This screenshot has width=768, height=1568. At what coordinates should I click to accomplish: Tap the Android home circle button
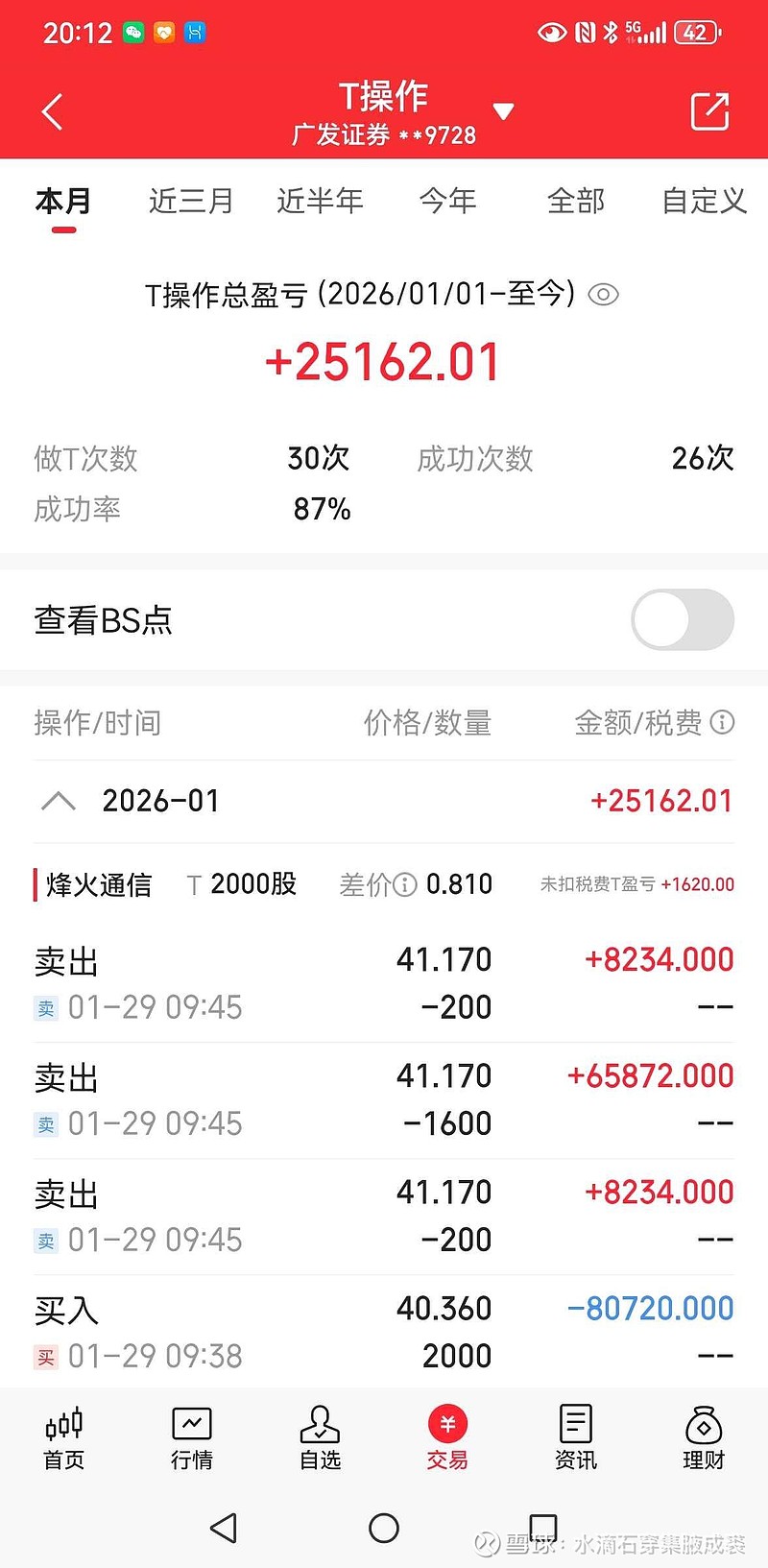(x=384, y=1527)
